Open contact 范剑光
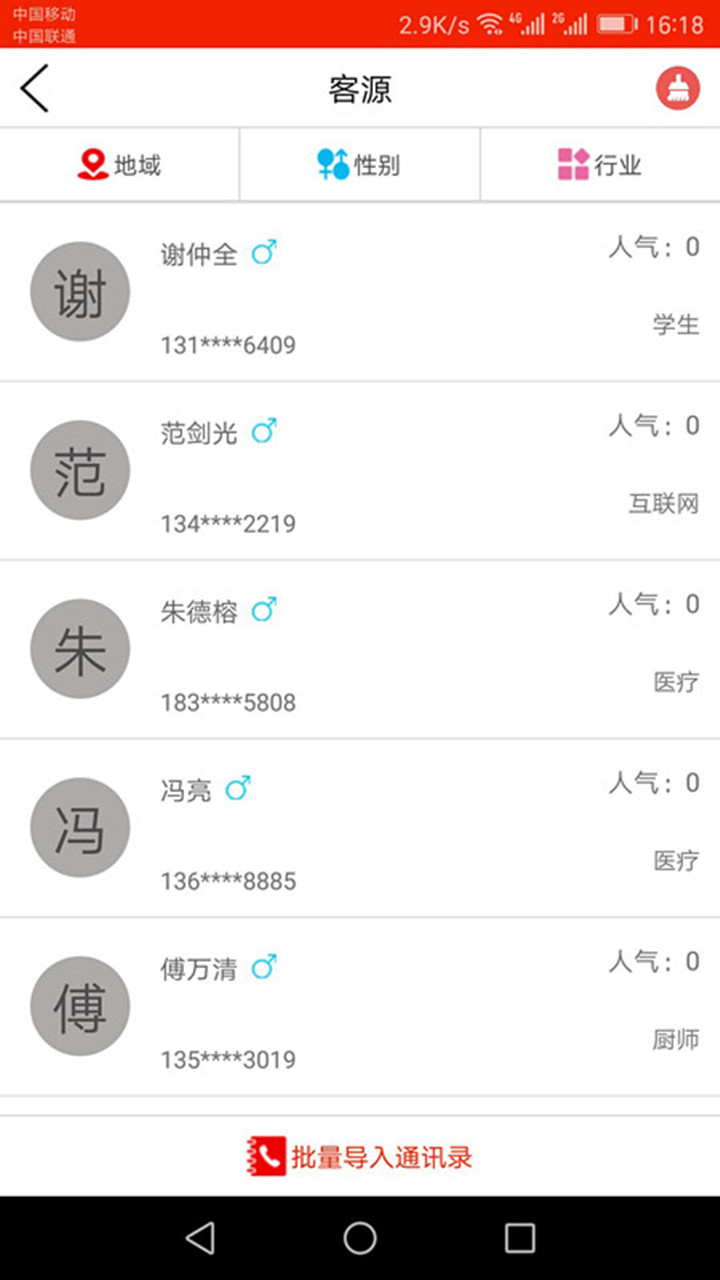This screenshot has height=1280, width=720. point(360,470)
